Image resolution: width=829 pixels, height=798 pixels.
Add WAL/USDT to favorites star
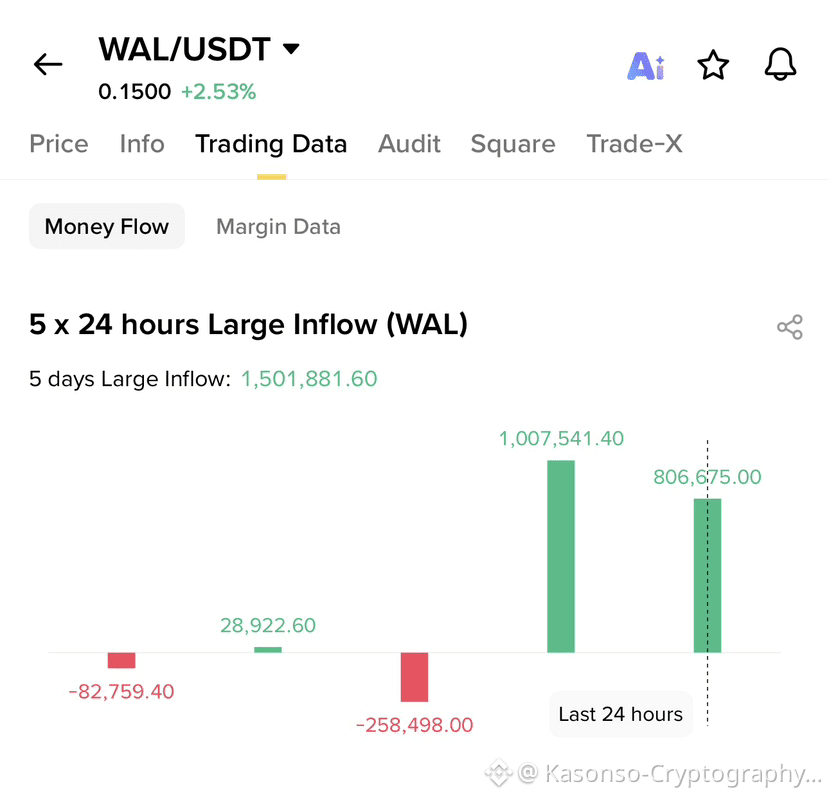click(x=713, y=66)
